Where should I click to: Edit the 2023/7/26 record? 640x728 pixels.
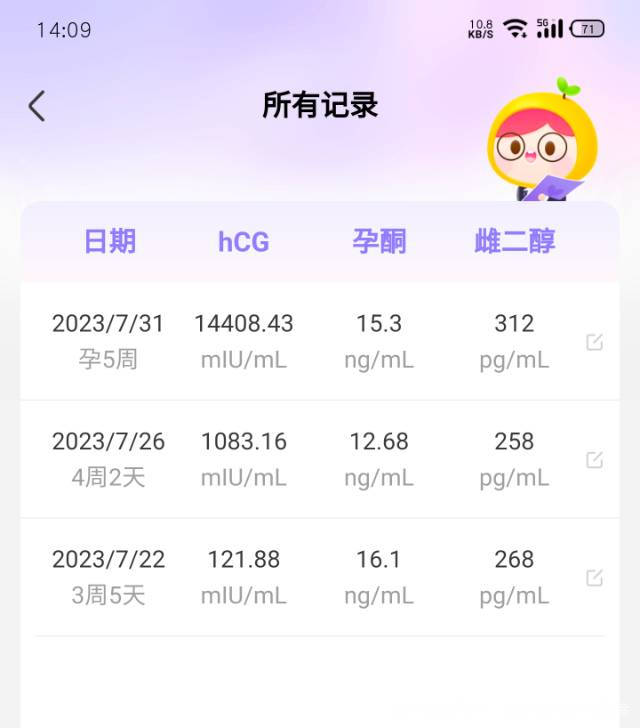594,460
